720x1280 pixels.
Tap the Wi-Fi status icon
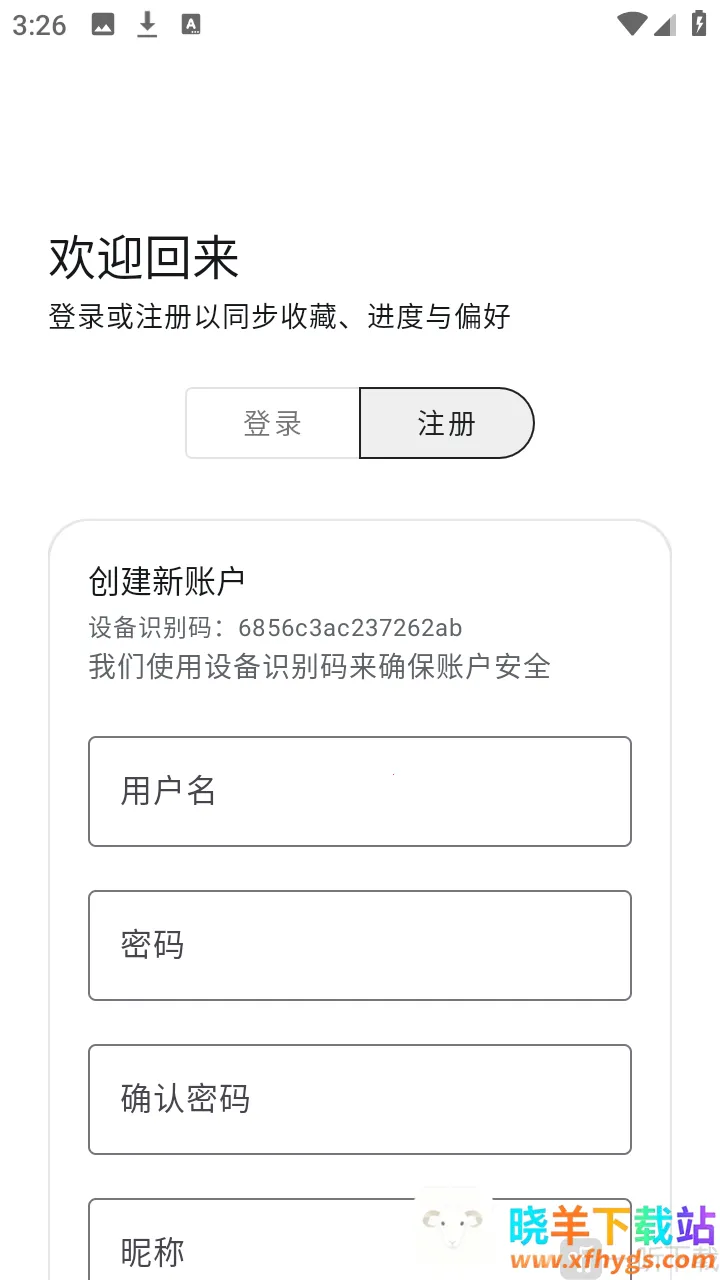coord(632,22)
